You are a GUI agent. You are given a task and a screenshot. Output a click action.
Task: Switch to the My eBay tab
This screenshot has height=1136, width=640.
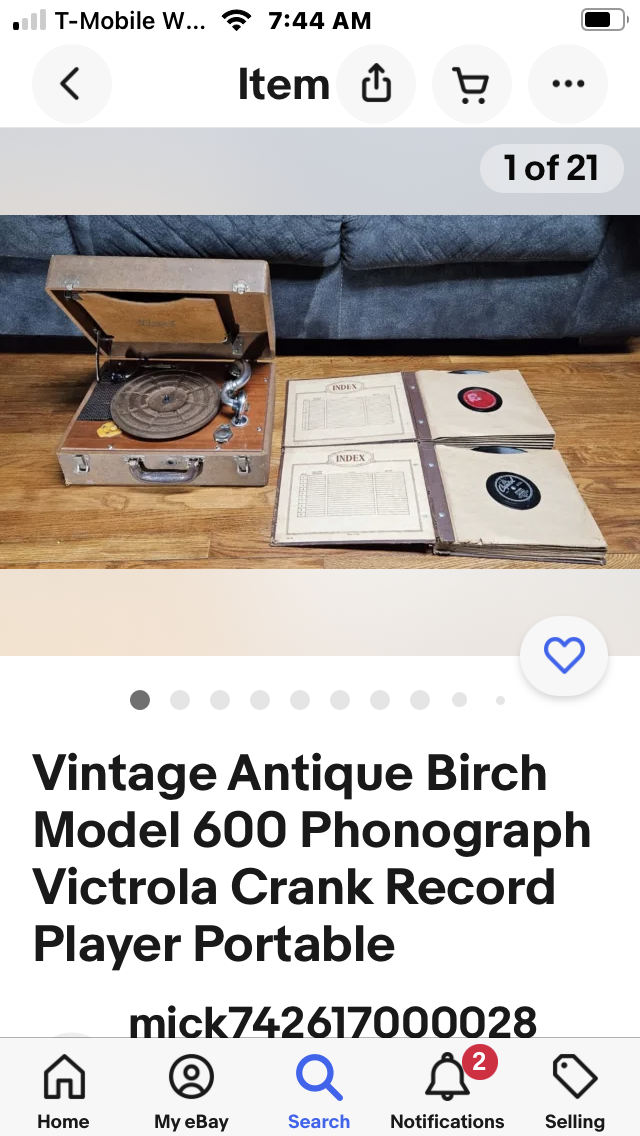191,1092
